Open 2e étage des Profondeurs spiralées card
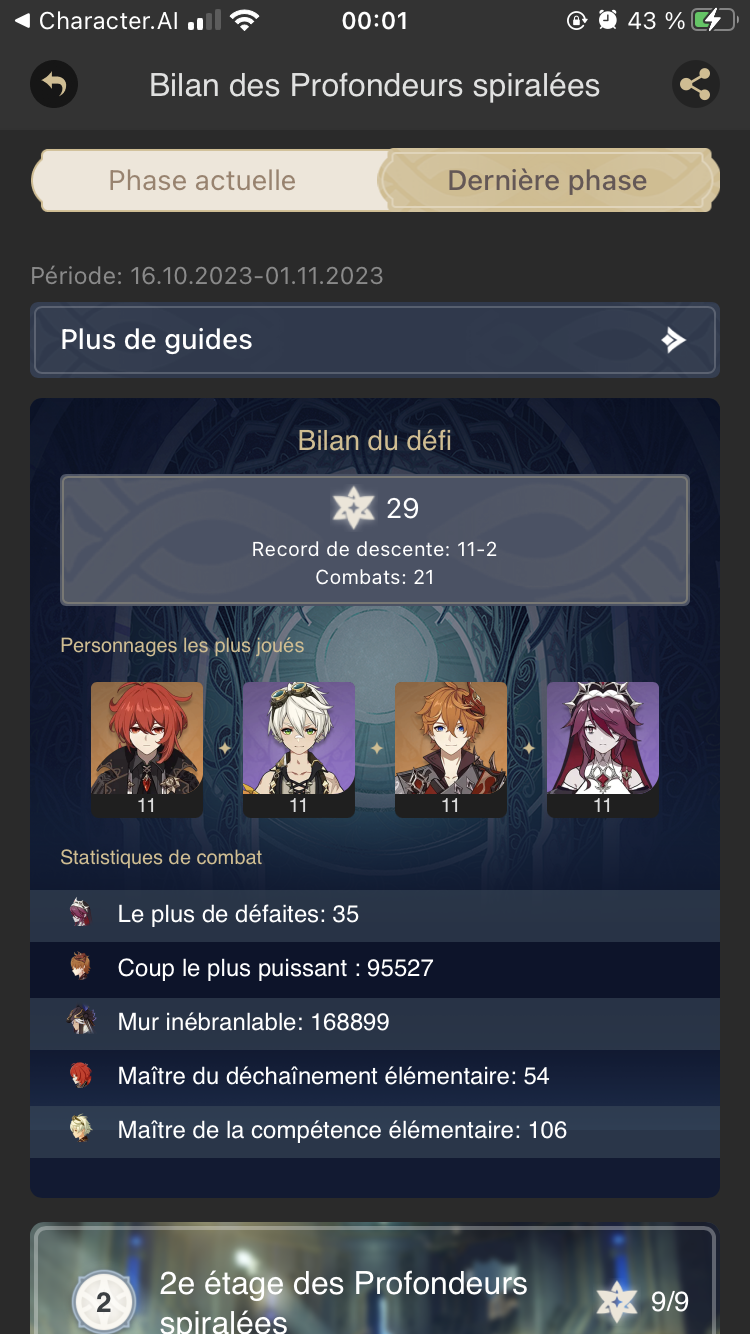This screenshot has height=1334, width=750. [x=375, y=1290]
